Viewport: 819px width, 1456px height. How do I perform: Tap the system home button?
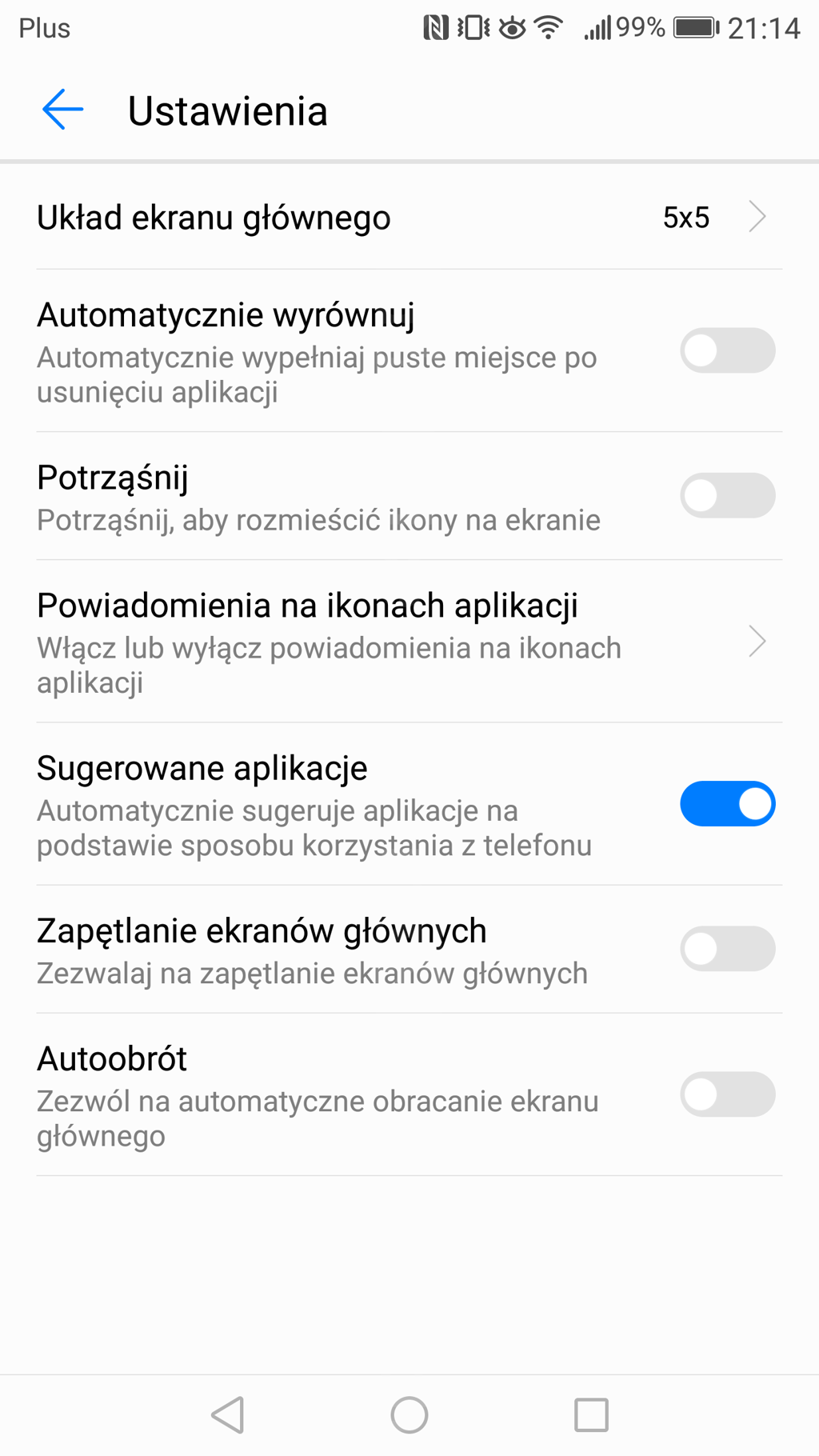click(409, 1414)
